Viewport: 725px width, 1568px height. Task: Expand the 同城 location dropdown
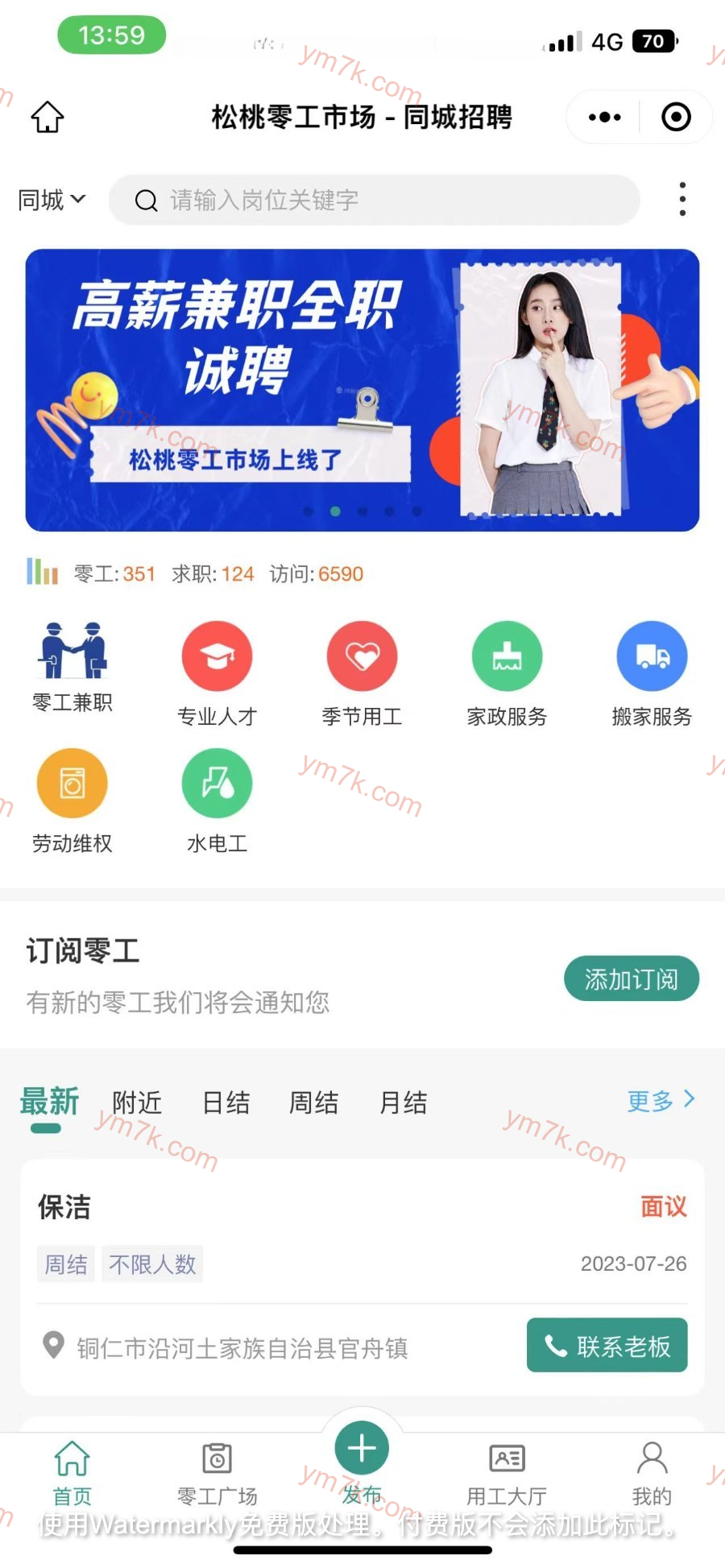pos(52,199)
